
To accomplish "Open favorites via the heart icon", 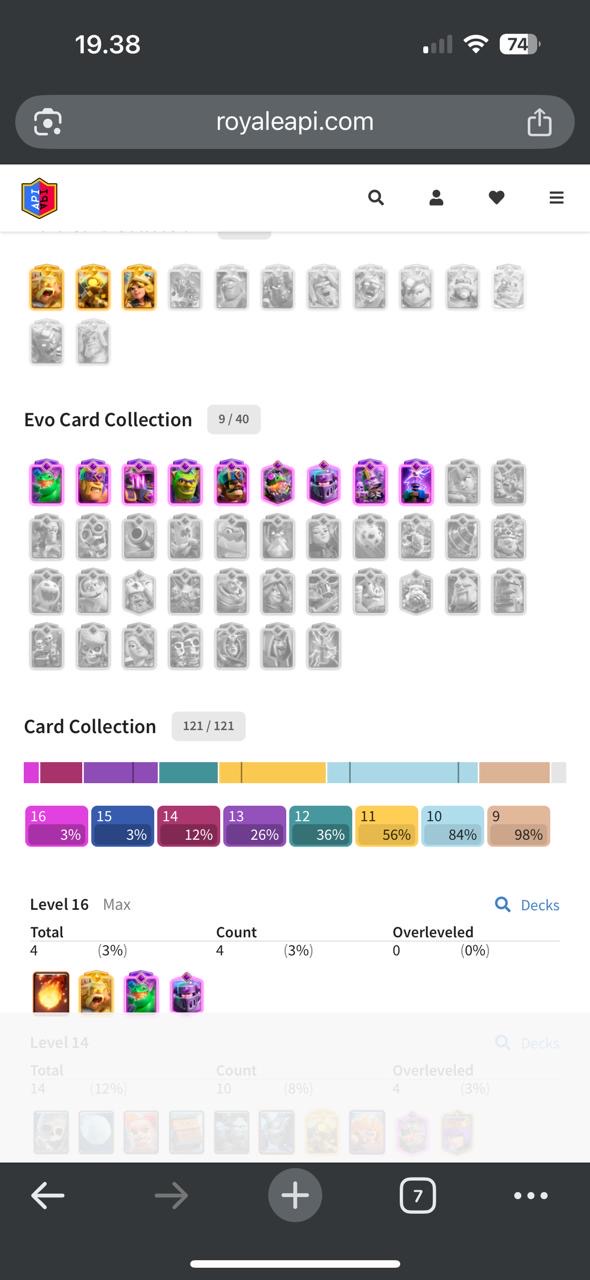I will (x=496, y=198).
